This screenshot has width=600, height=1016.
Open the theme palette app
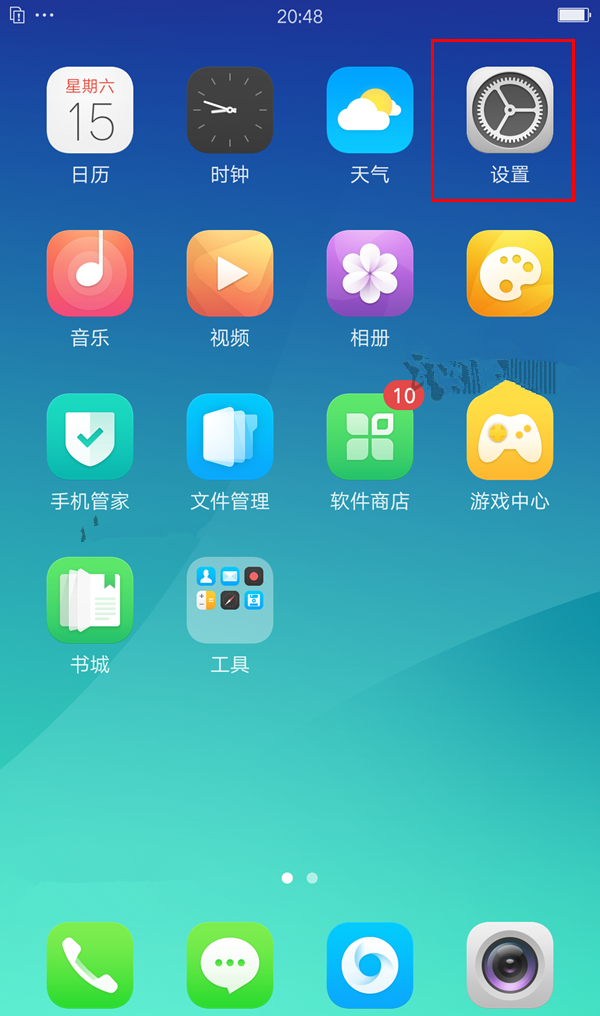click(x=510, y=273)
